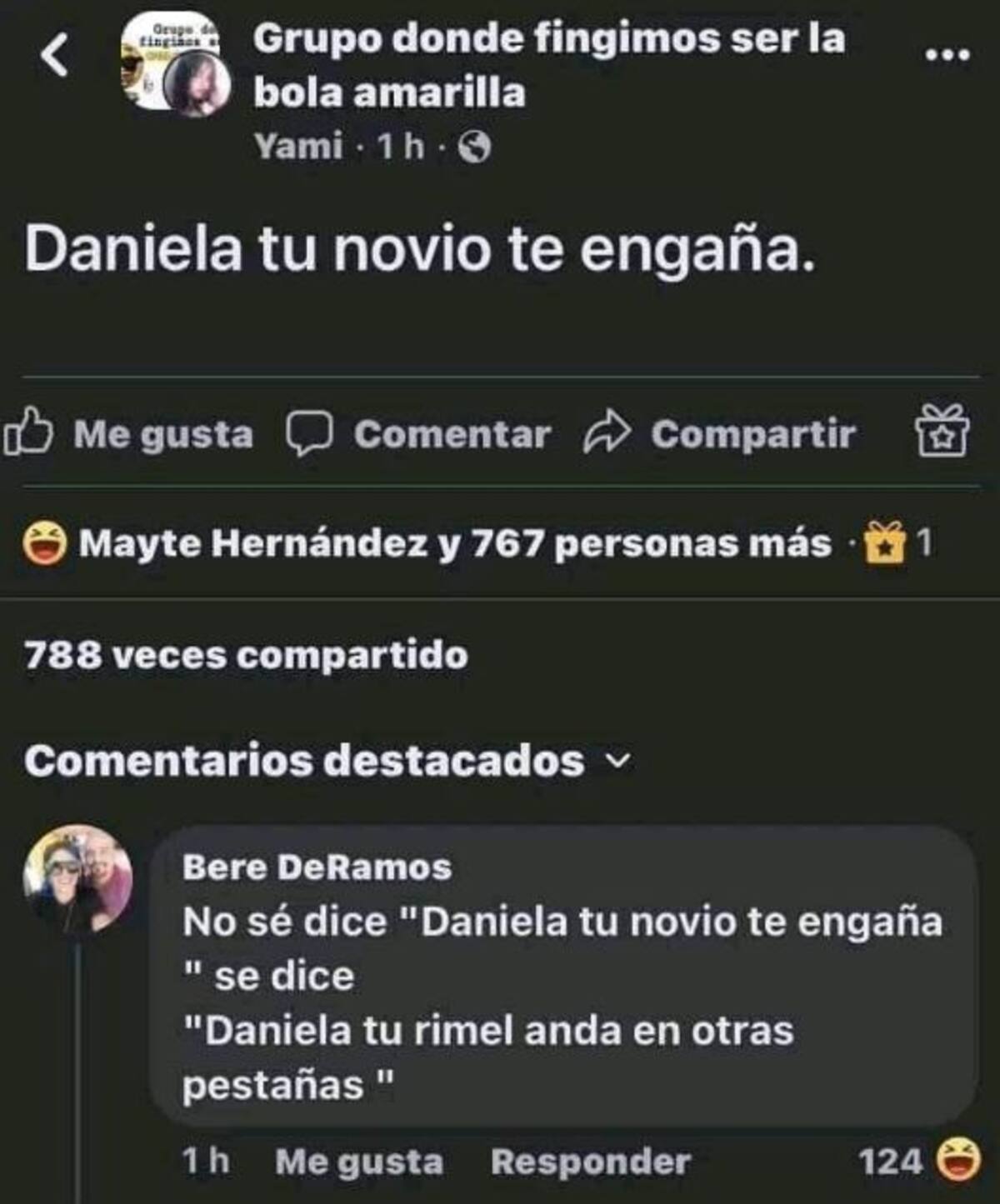Tap Comentar to write a comment

coord(418,434)
